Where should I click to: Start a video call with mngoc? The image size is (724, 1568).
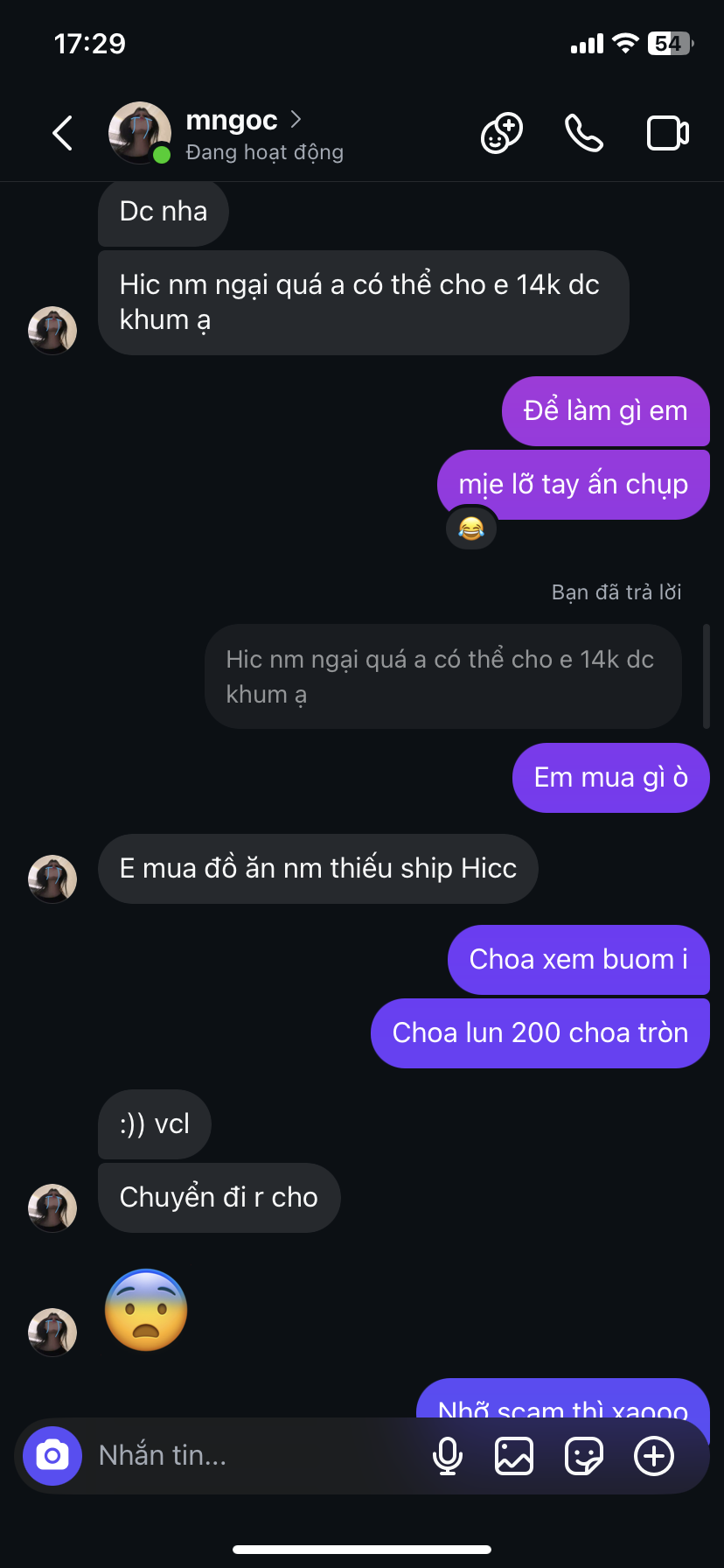pyautogui.click(x=667, y=134)
